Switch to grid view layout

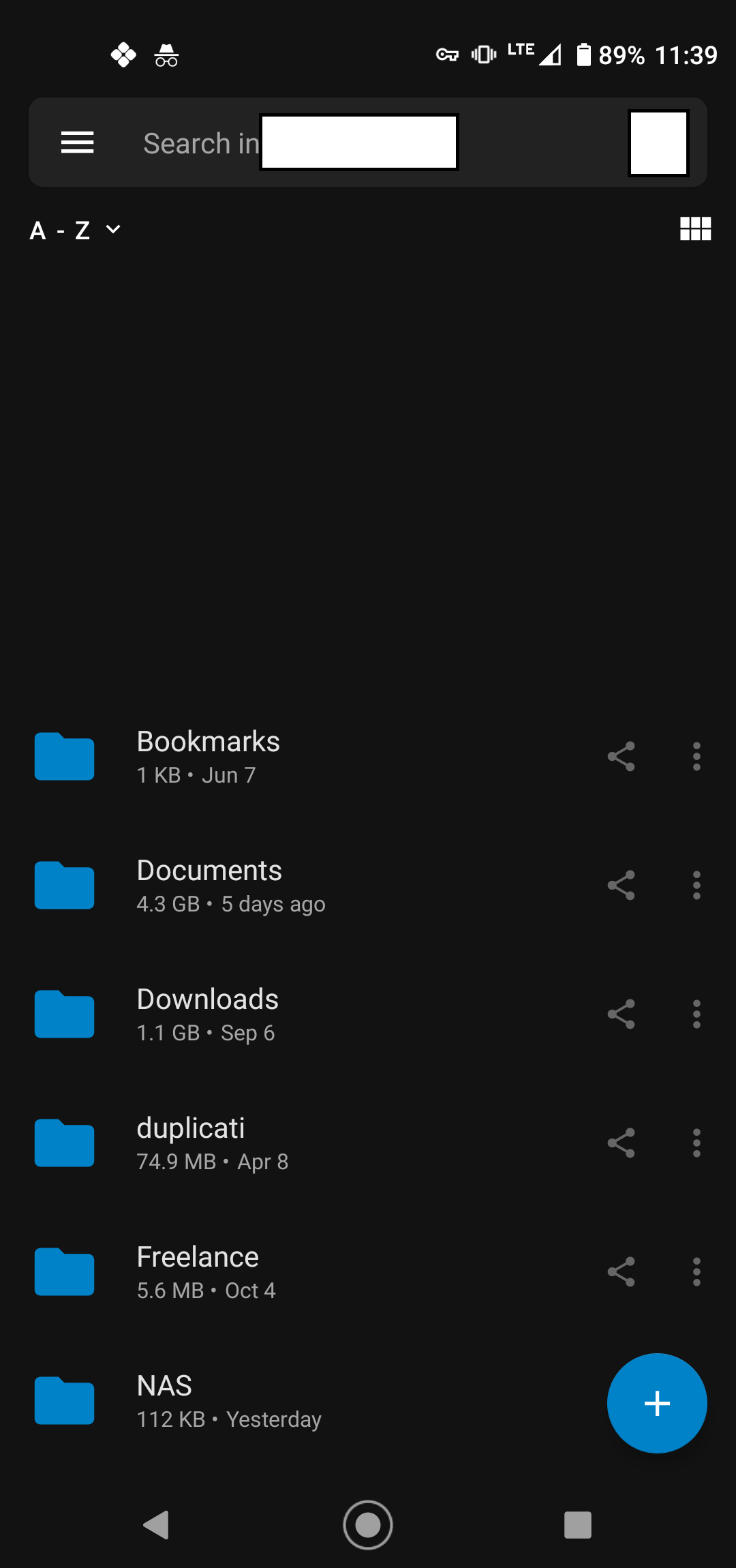coord(696,229)
